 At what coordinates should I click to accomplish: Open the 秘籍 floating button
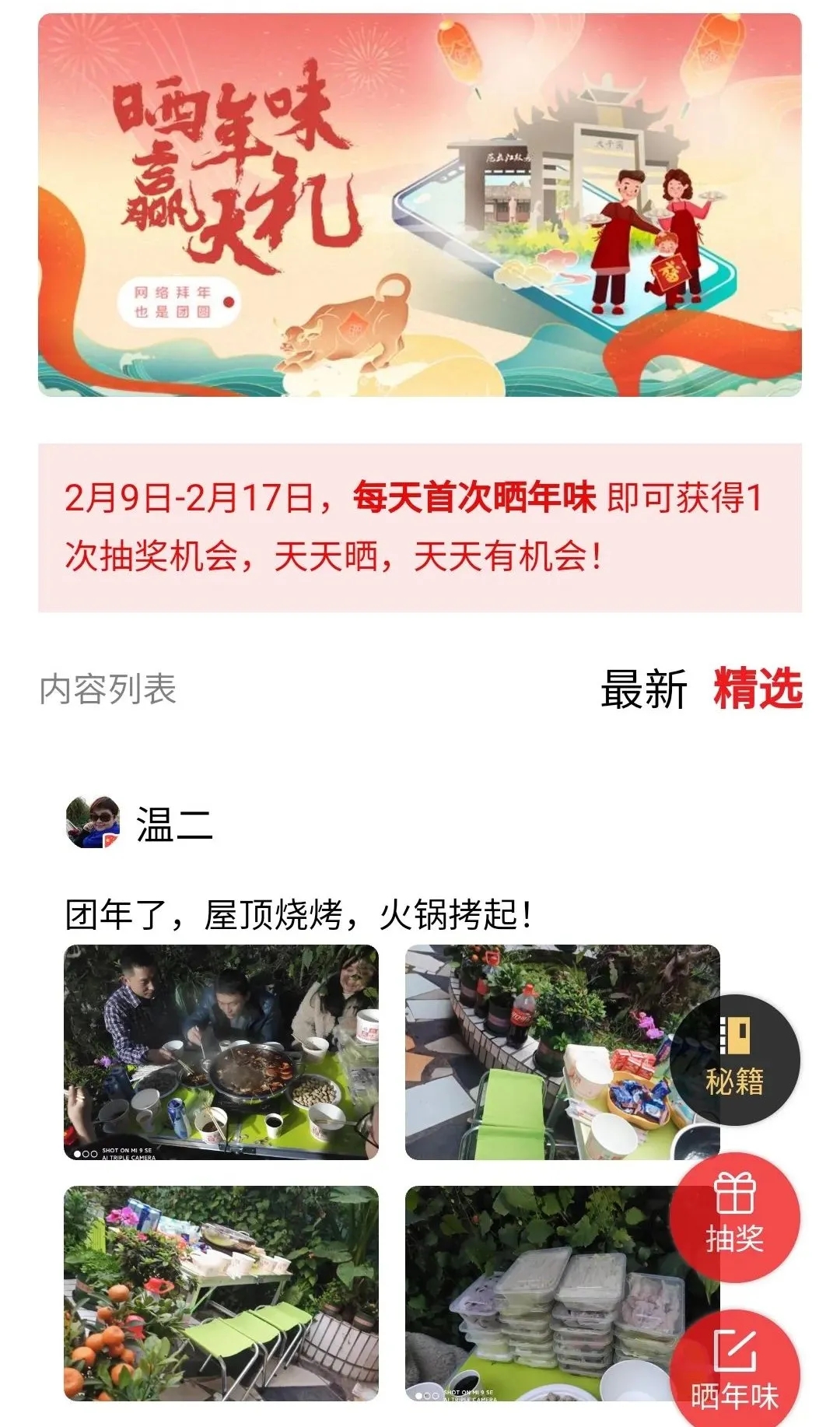click(735, 1060)
